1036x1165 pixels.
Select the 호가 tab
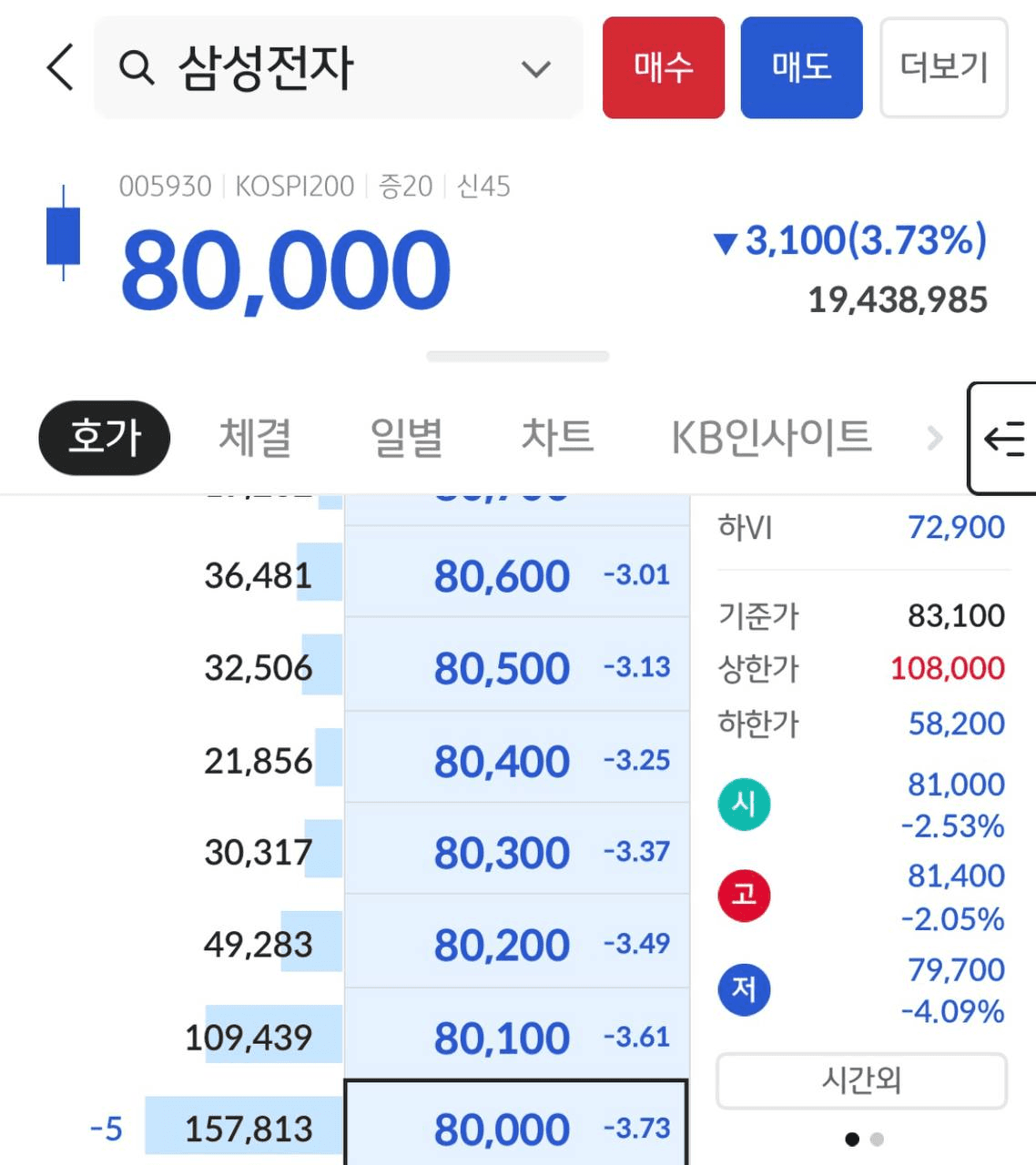[105, 438]
